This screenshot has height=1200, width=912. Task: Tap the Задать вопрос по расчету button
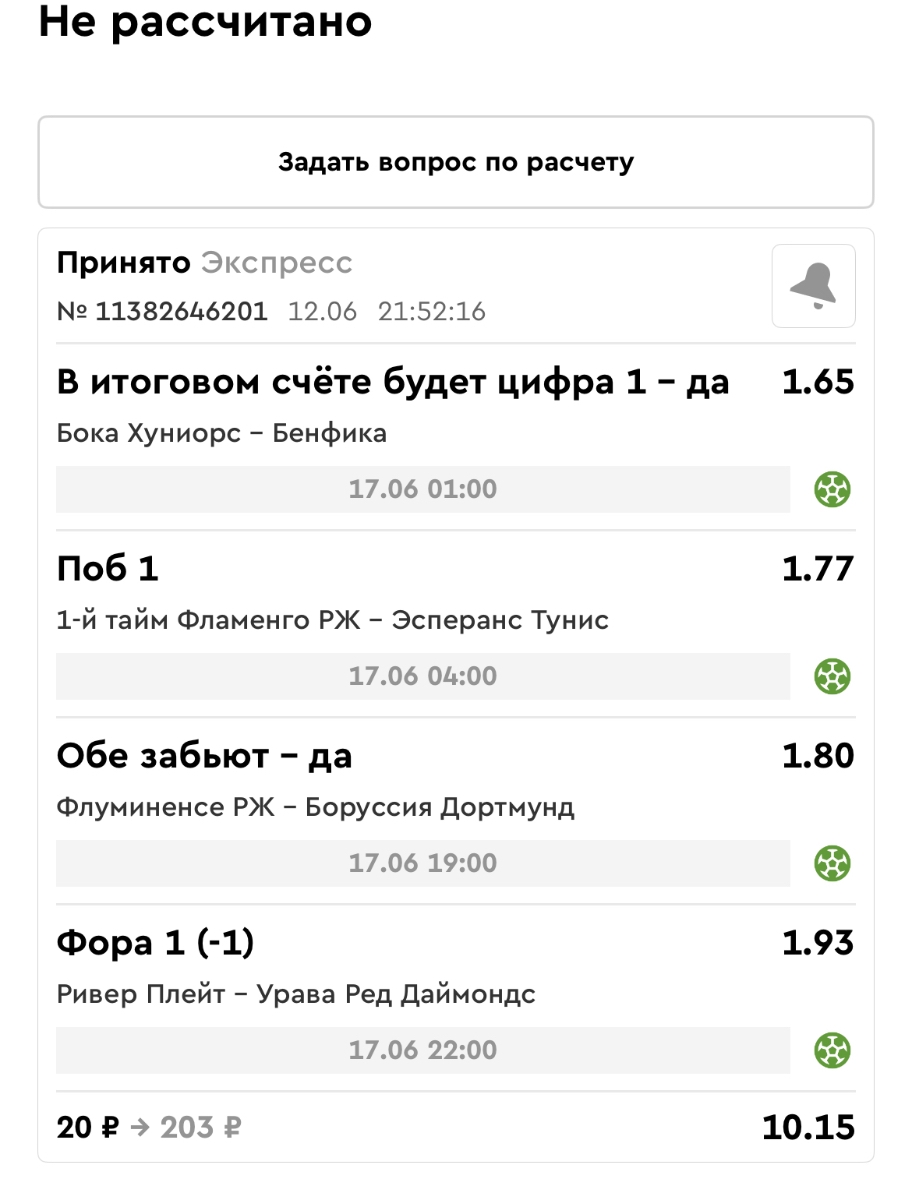tap(456, 162)
